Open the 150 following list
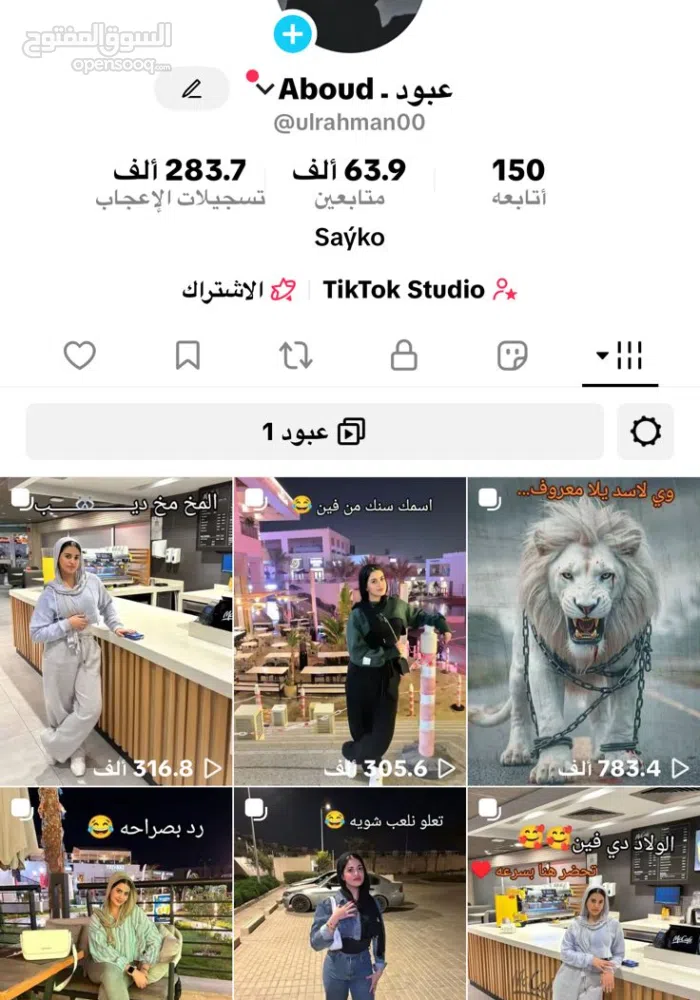The image size is (700, 1000). tap(518, 182)
